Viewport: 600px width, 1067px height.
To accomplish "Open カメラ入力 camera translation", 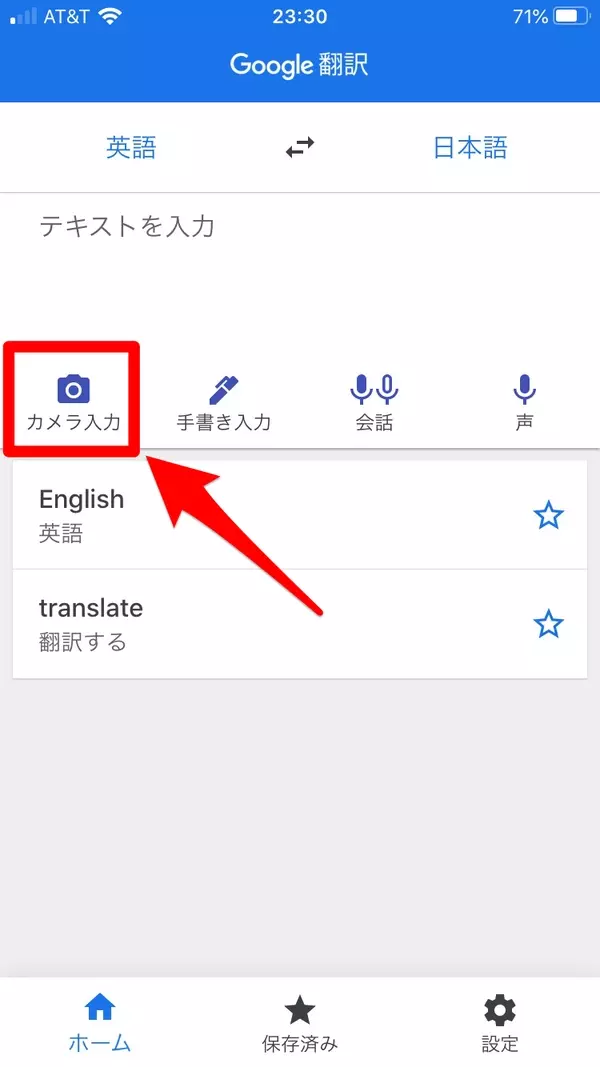I will pos(73,402).
